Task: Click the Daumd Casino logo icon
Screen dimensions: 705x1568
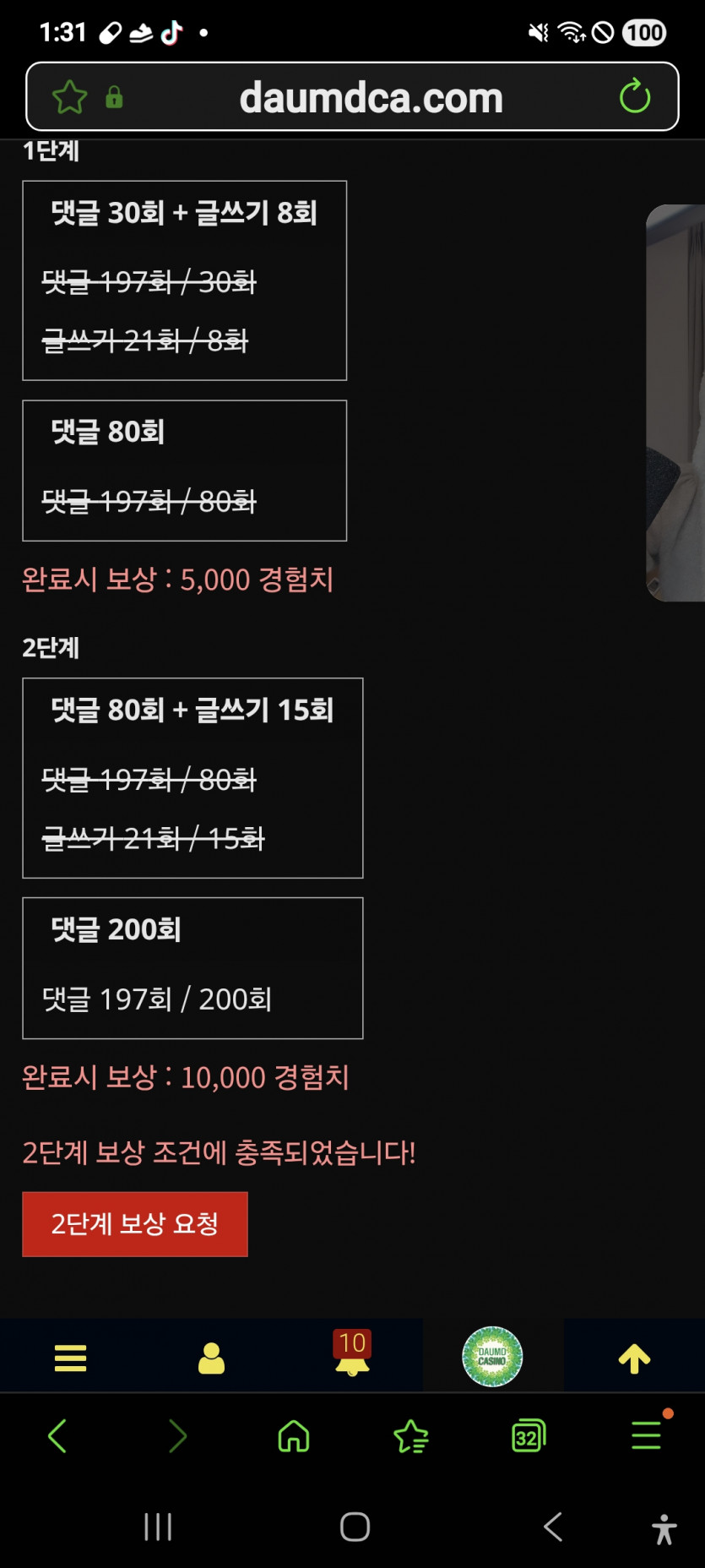Action: click(492, 1355)
